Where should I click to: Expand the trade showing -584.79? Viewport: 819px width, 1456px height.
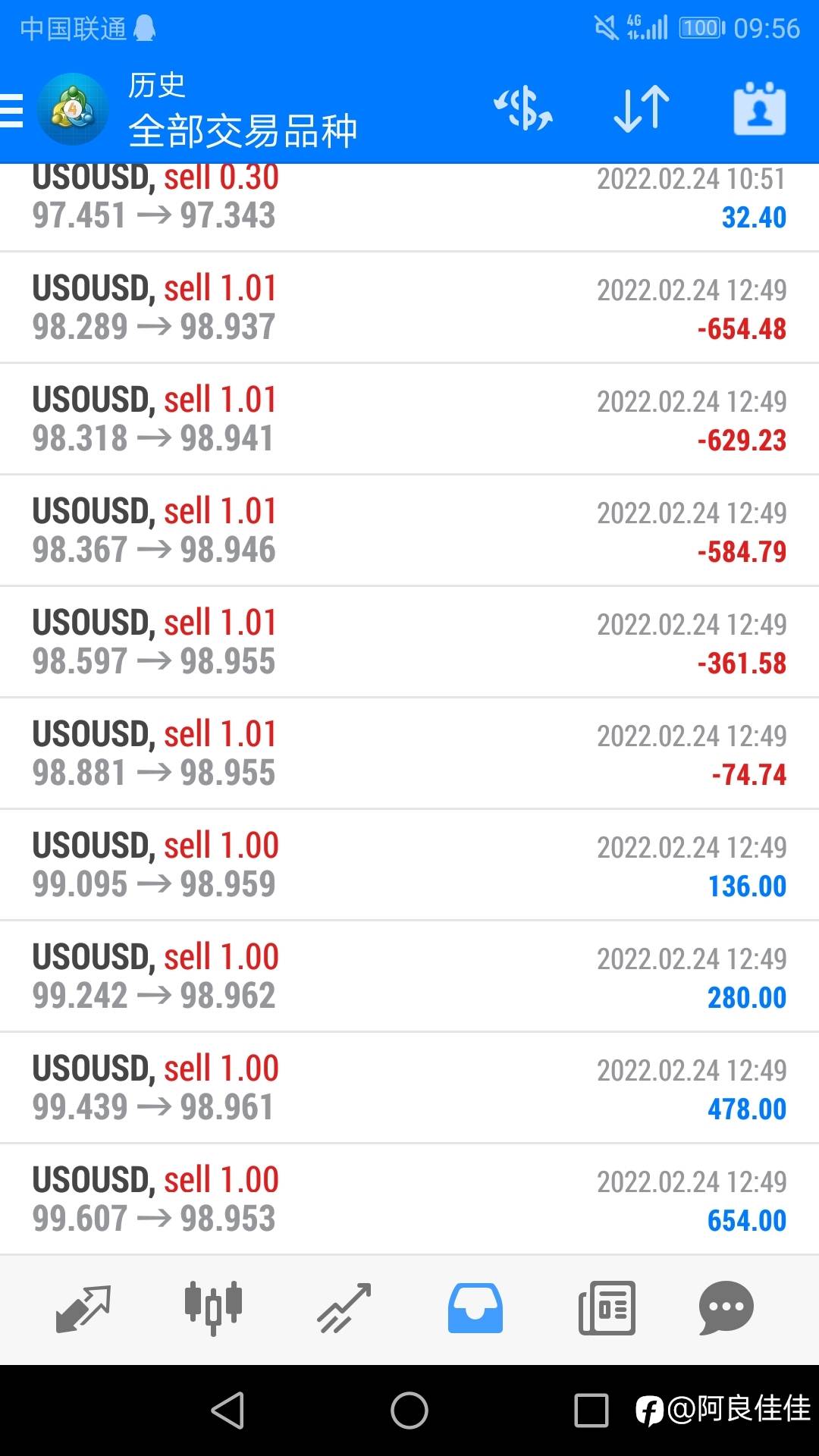coord(409,530)
